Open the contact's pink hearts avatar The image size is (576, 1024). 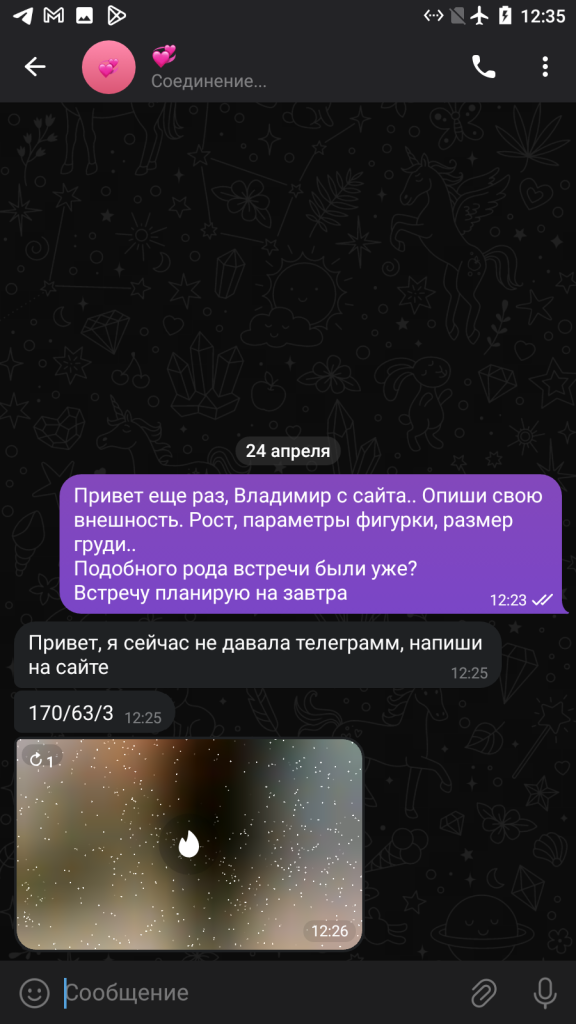[108, 67]
